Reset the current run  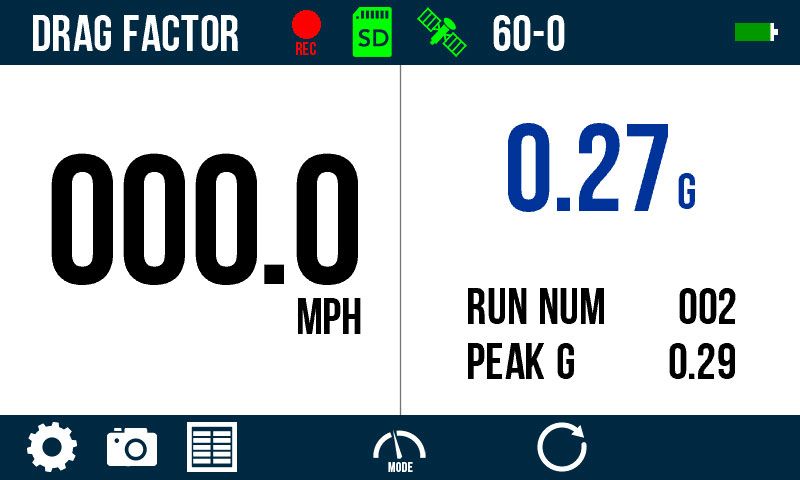pyautogui.click(x=561, y=447)
